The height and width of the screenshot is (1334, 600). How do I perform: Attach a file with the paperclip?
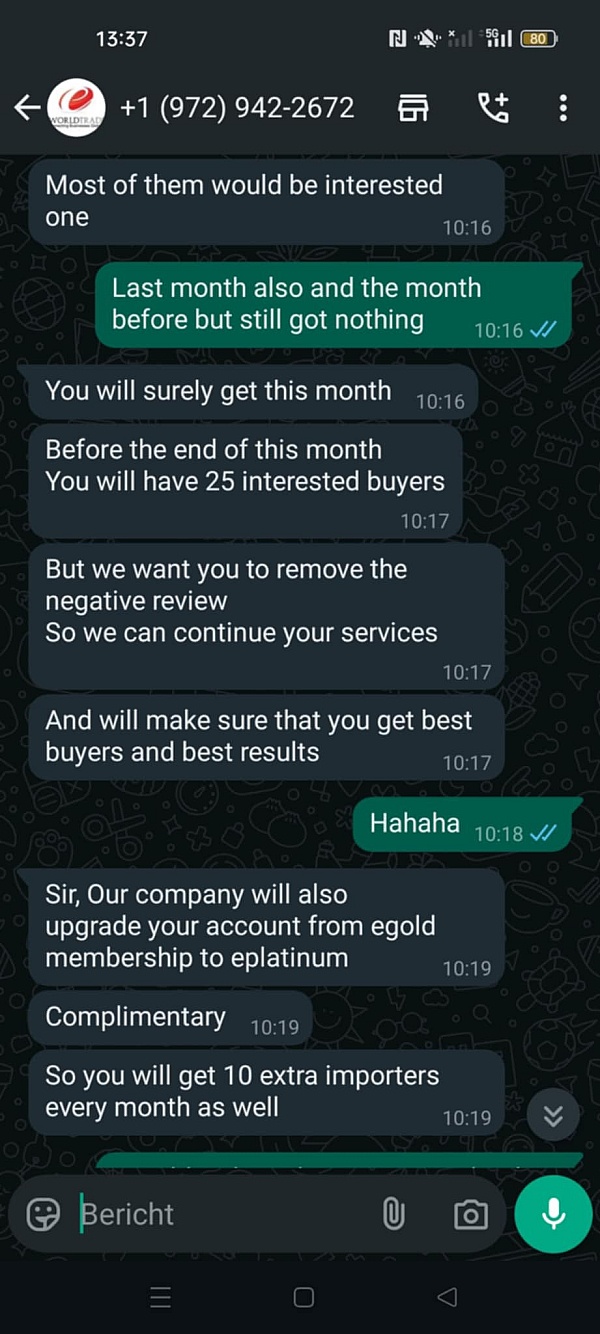pos(394,1214)
